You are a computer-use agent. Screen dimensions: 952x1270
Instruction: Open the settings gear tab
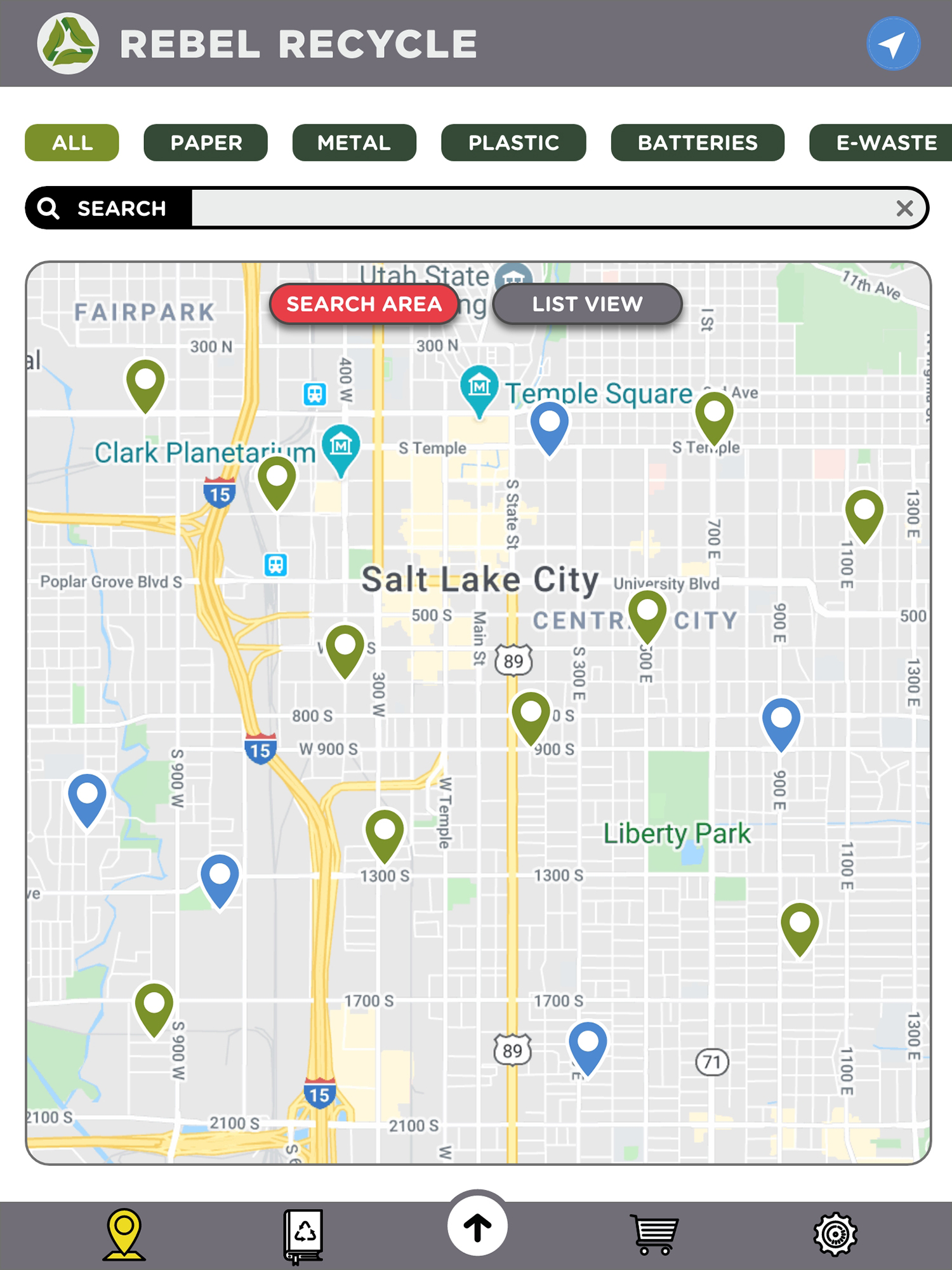tap(835, 1234)
